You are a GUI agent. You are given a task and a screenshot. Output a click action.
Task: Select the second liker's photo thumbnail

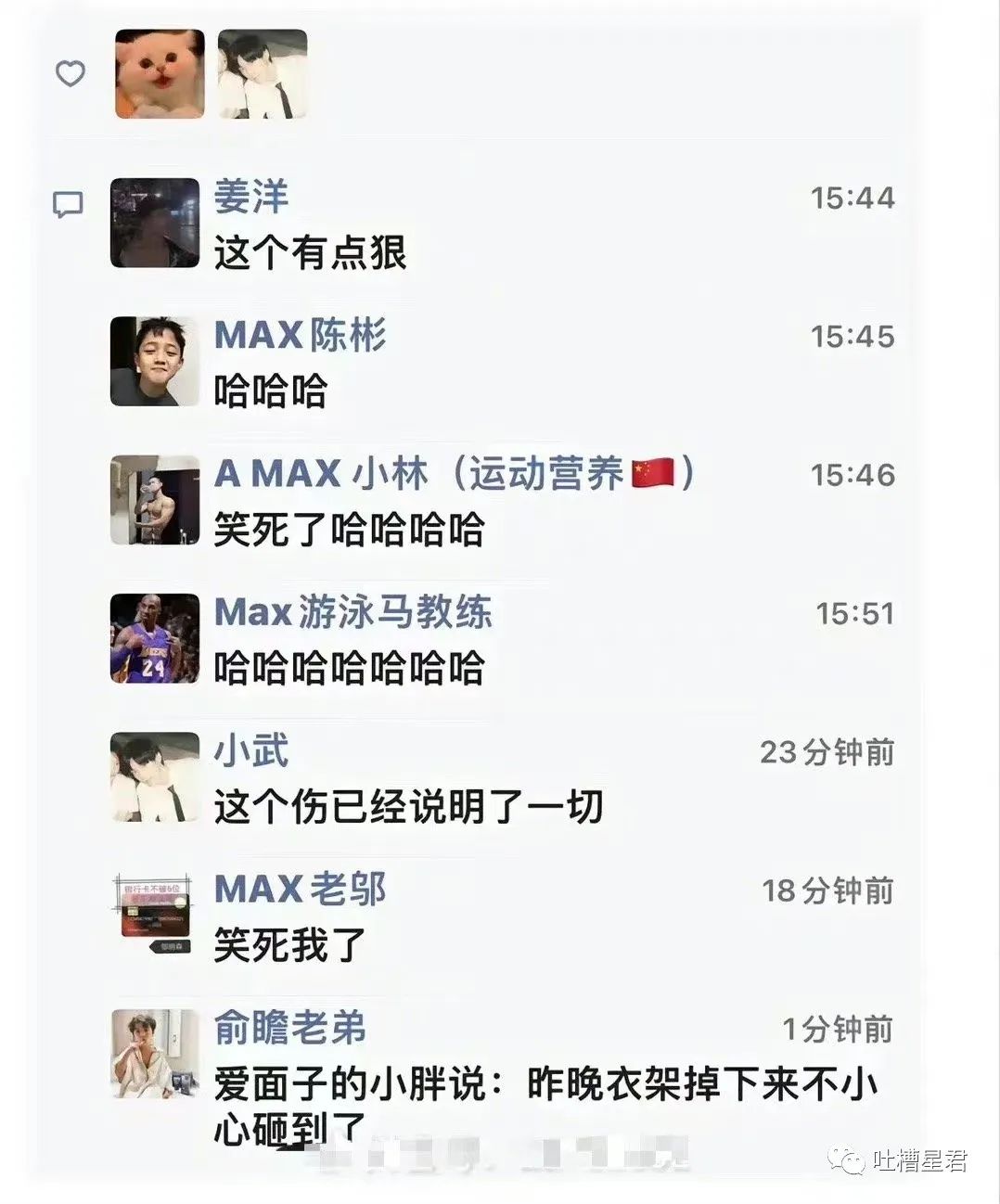pos(261,74)
